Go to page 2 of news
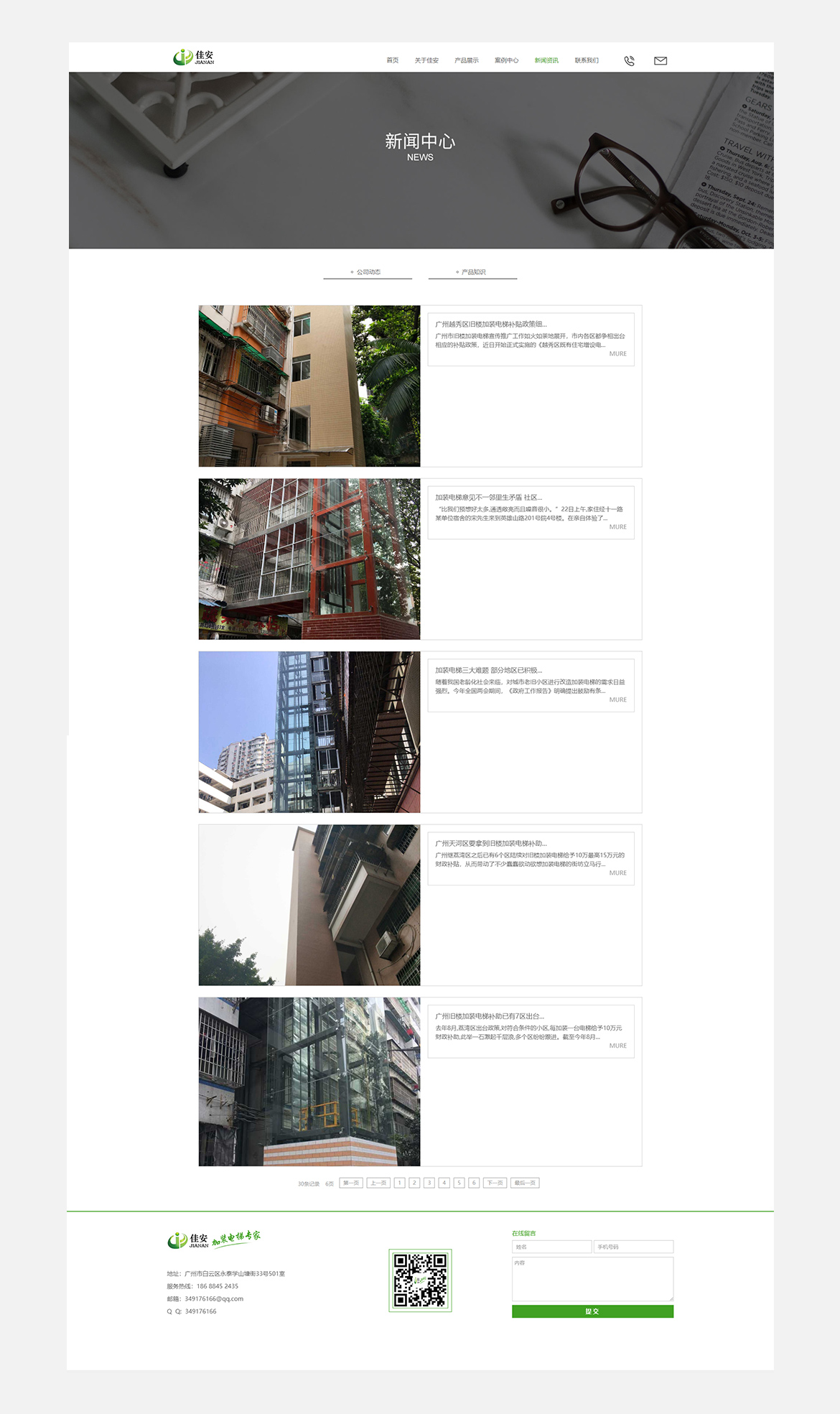Image resolution: width=840 pixels, height=1414 pixels. tap(414, 1183)
